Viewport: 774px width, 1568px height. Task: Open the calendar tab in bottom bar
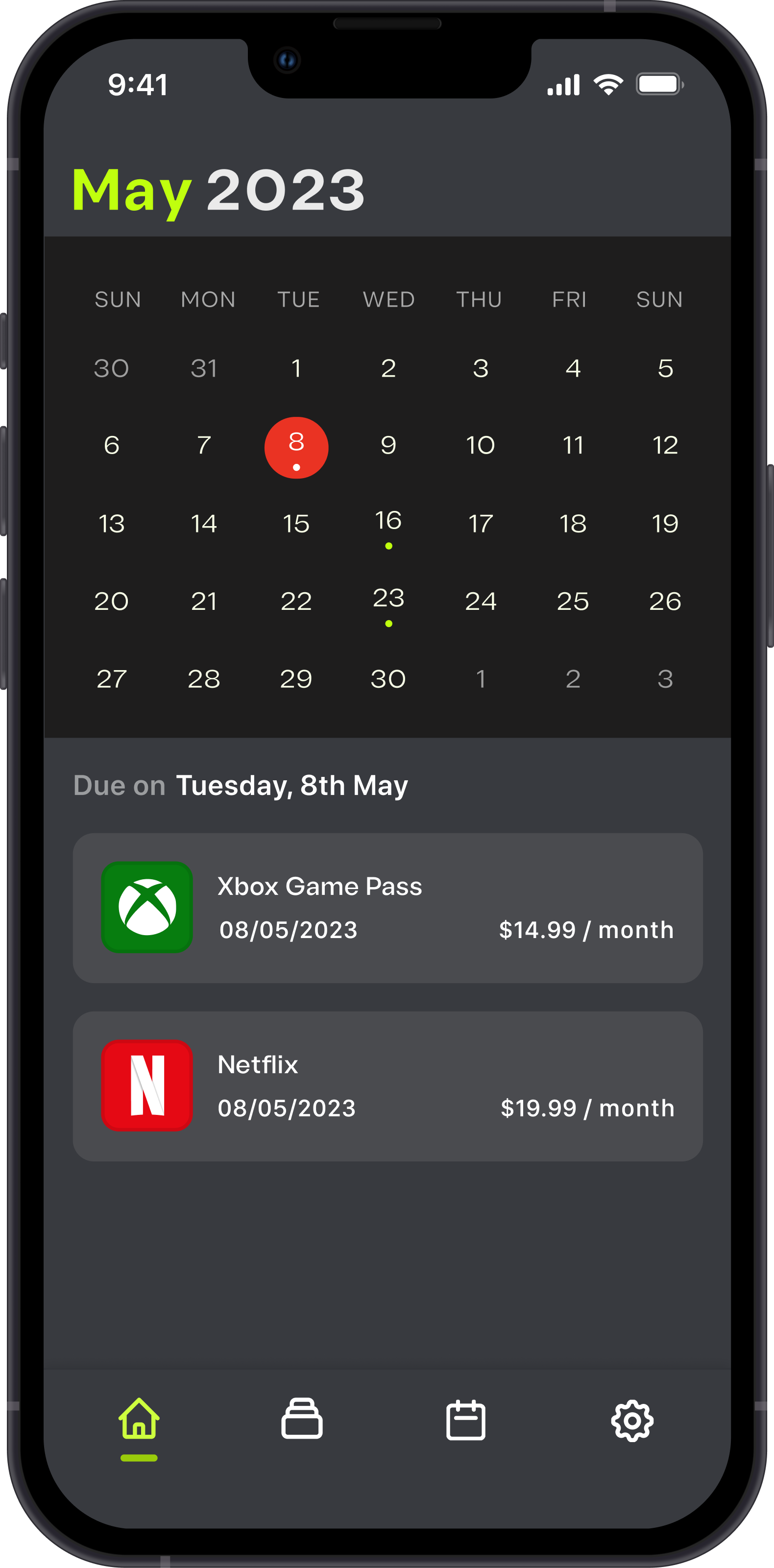pos(465,1421)
